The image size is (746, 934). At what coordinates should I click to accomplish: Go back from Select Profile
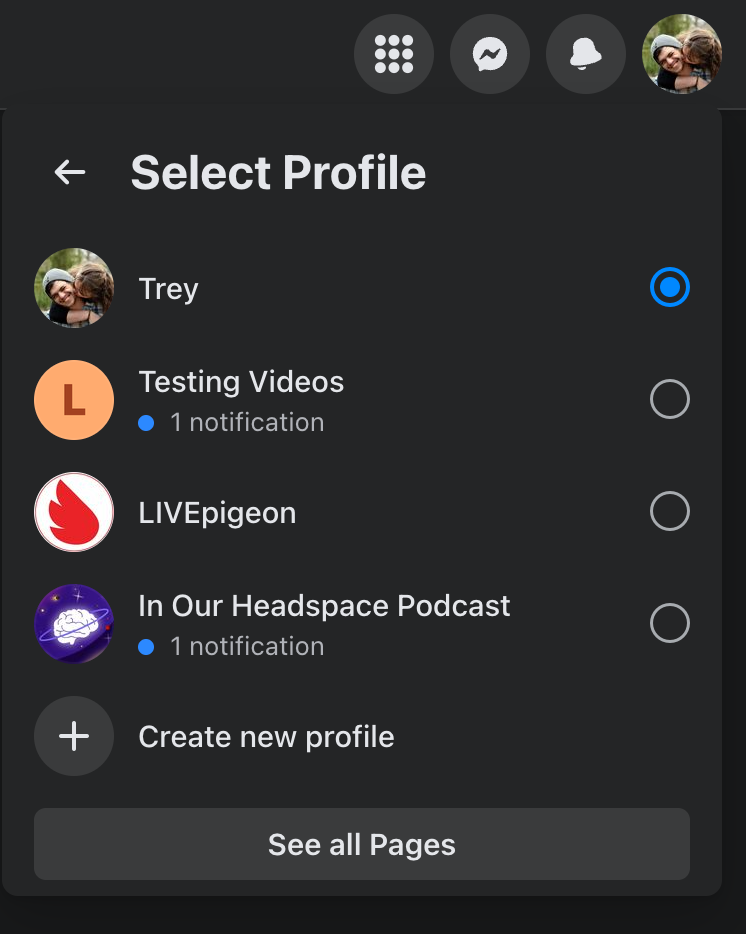(x=70, y=173)
